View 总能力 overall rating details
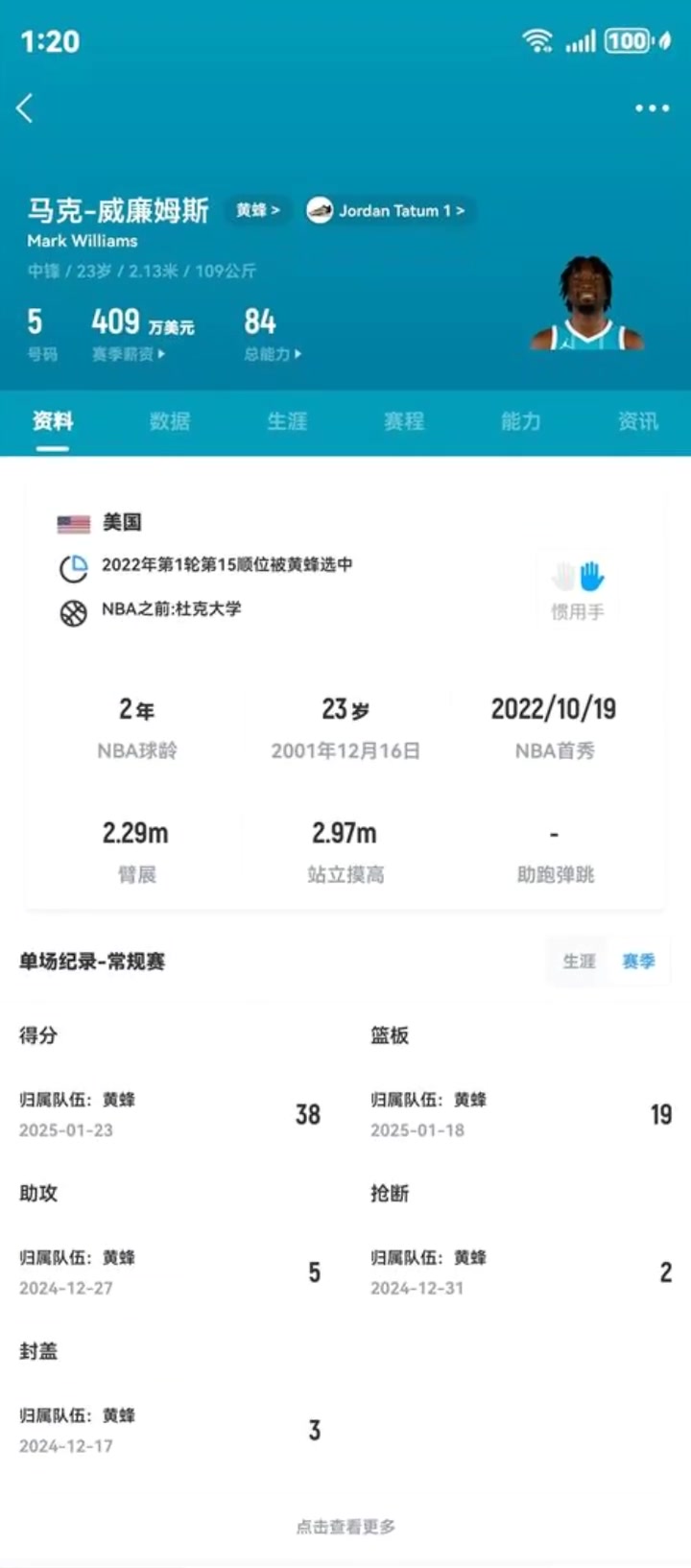 click(x=272, y=354)
